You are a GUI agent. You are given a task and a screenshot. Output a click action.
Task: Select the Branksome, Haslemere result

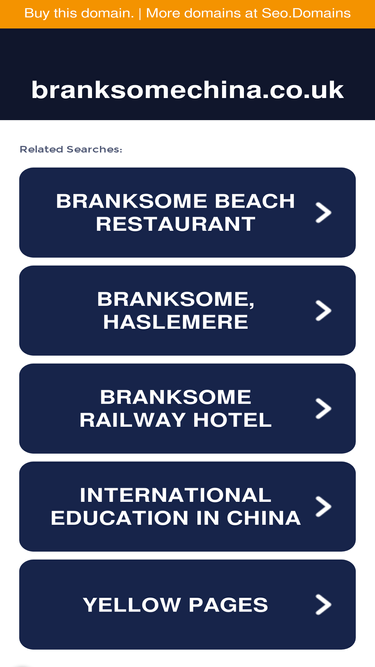tap(187, 311)
